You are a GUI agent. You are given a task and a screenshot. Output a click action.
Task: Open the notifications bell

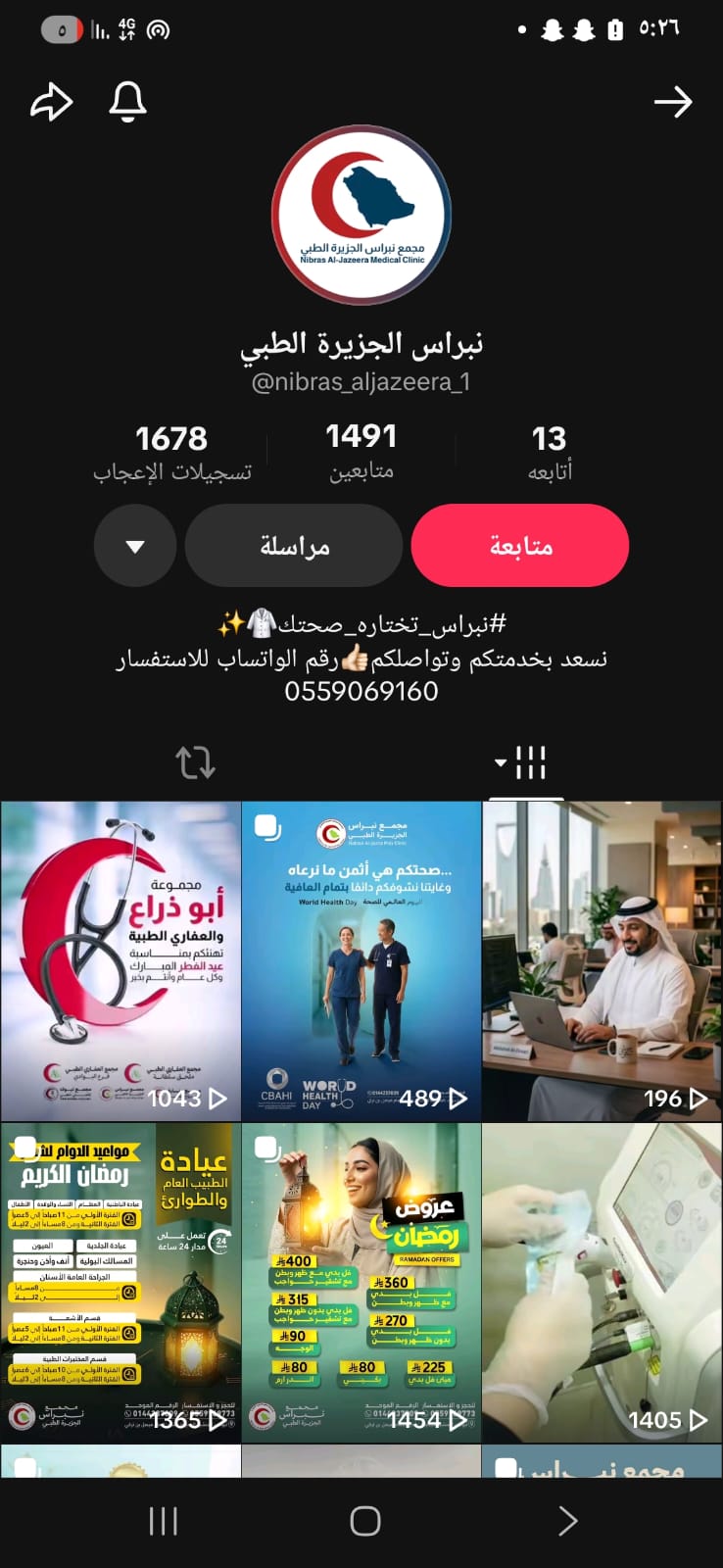coord(127,102)
